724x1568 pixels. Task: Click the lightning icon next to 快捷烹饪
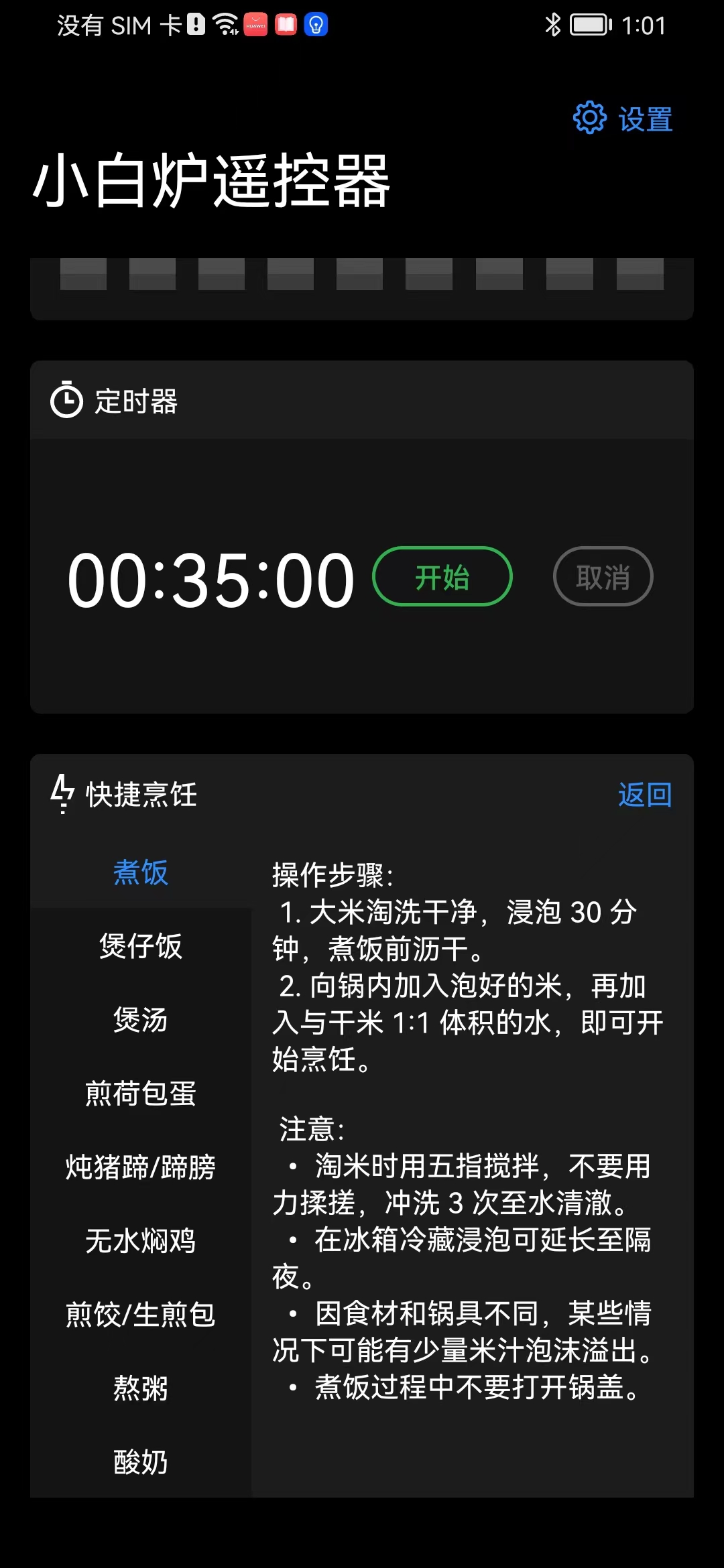62,795
